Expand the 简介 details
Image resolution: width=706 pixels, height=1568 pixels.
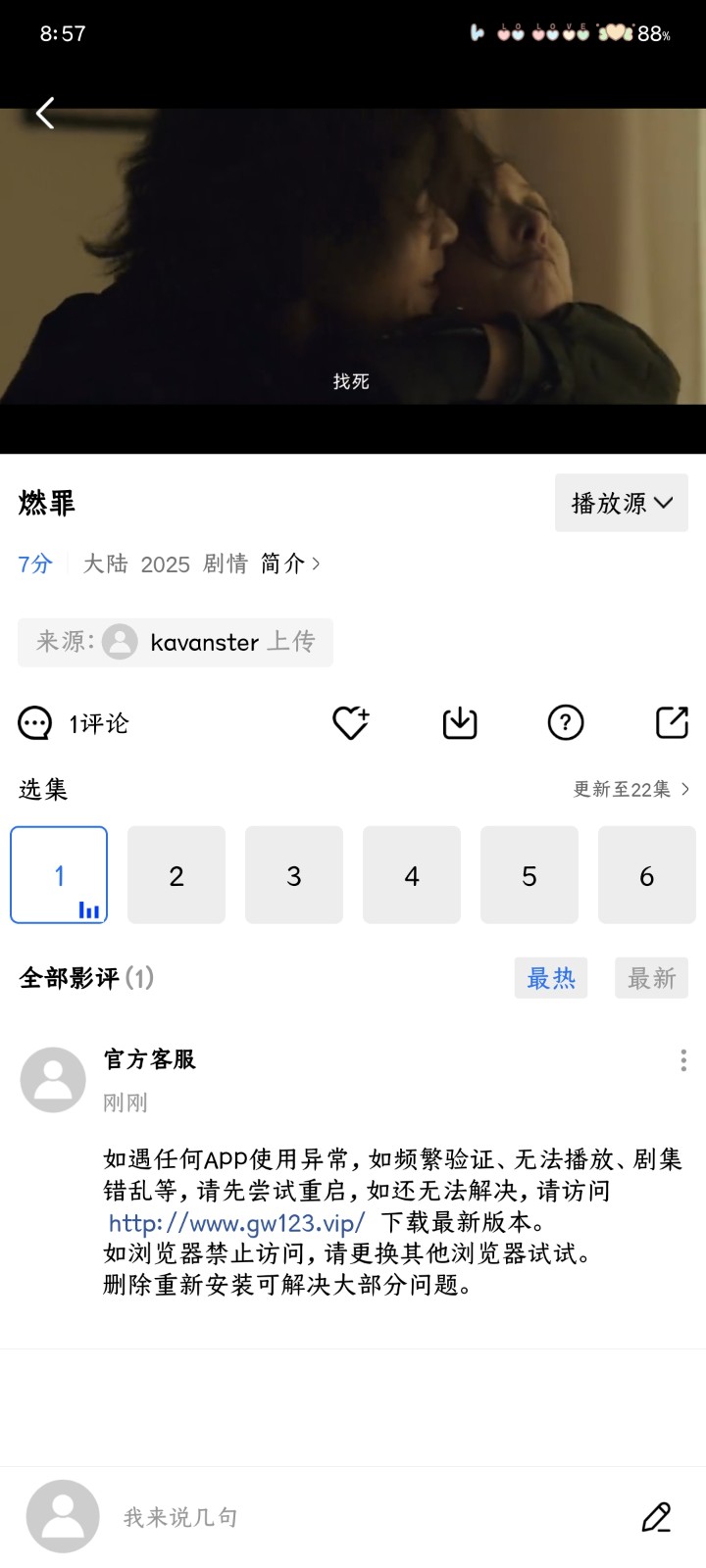pyautogui.click(x=290, y=563)
